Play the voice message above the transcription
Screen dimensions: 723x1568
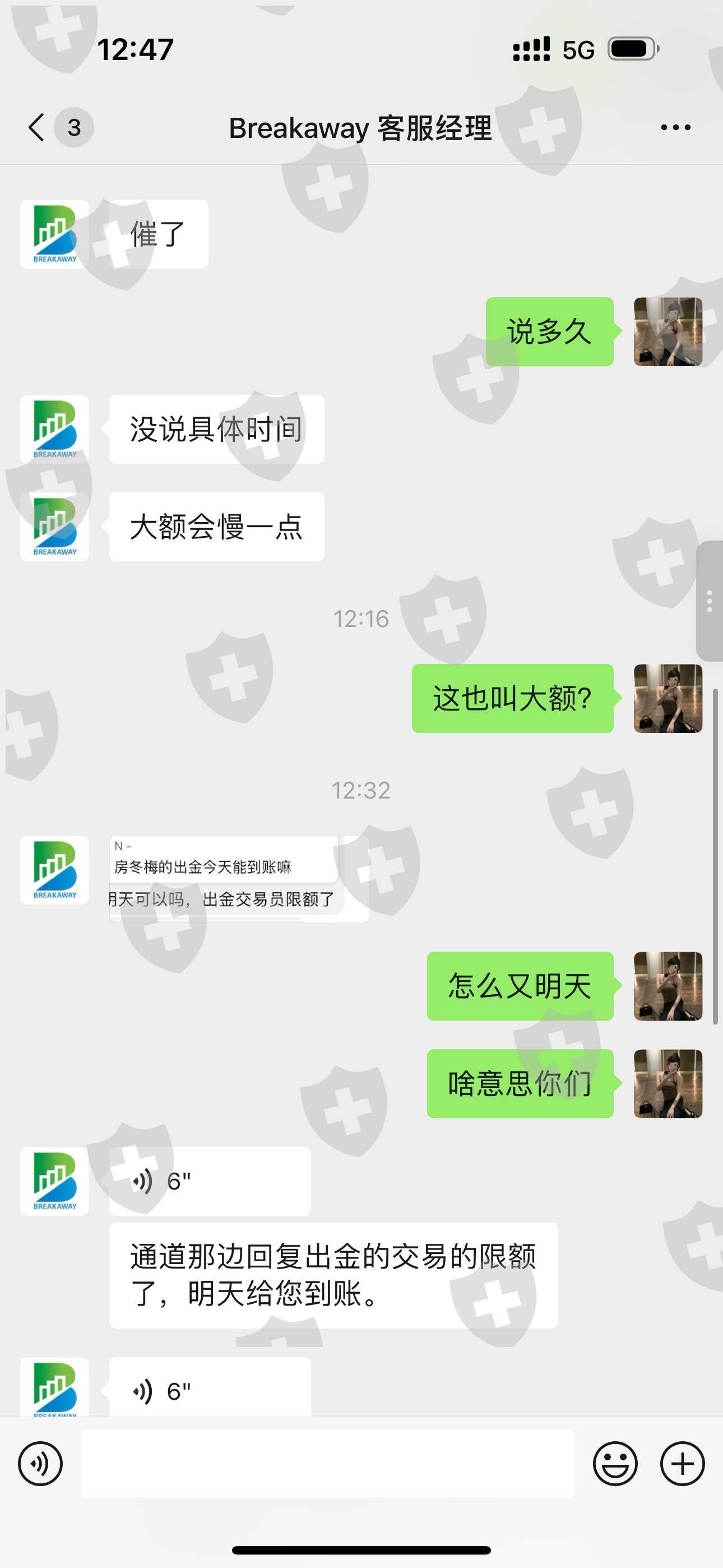210,1182
